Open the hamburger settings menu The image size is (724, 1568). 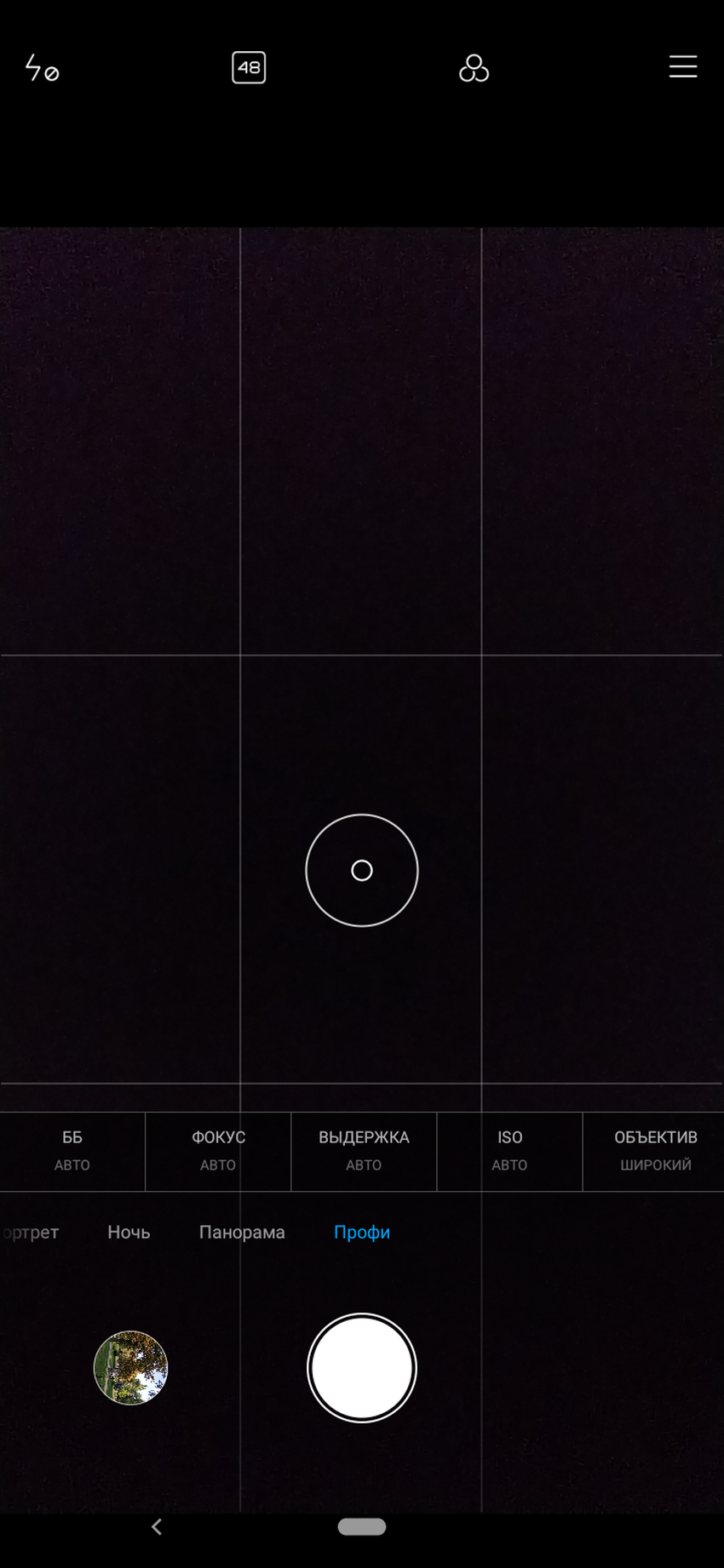point(682,67)
